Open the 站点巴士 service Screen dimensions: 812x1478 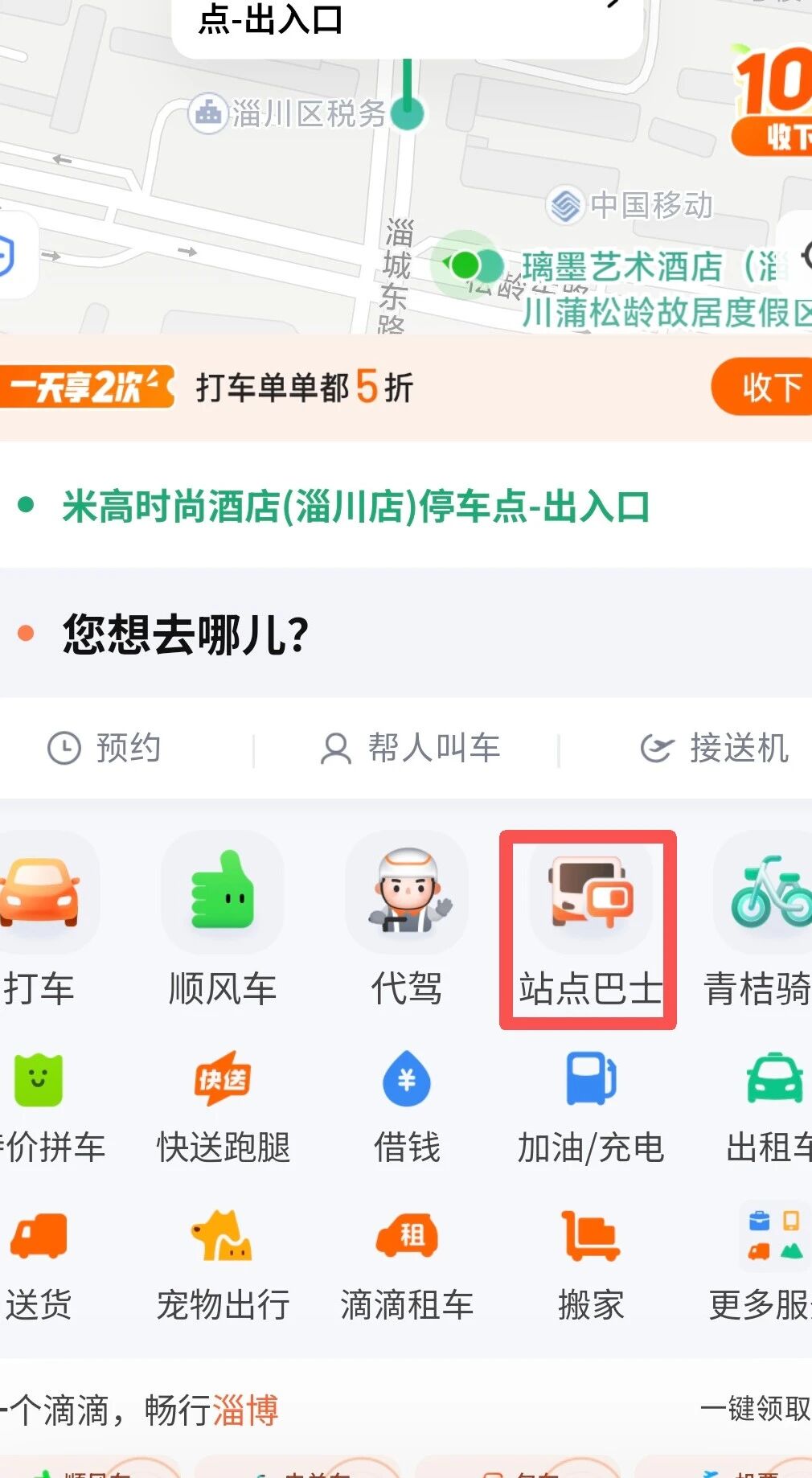[589, 929]
